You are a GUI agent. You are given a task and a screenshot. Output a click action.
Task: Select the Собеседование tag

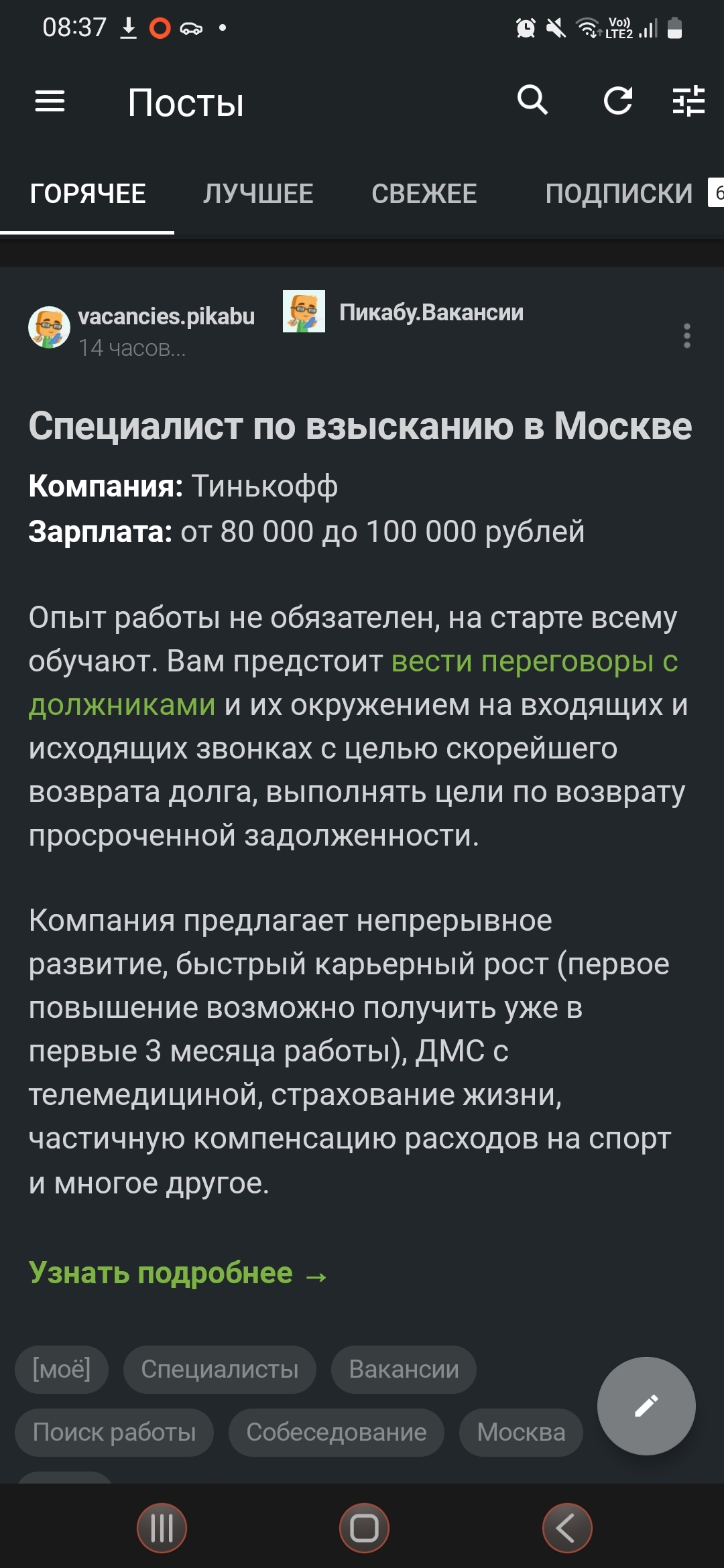[x=336, y=1432]
